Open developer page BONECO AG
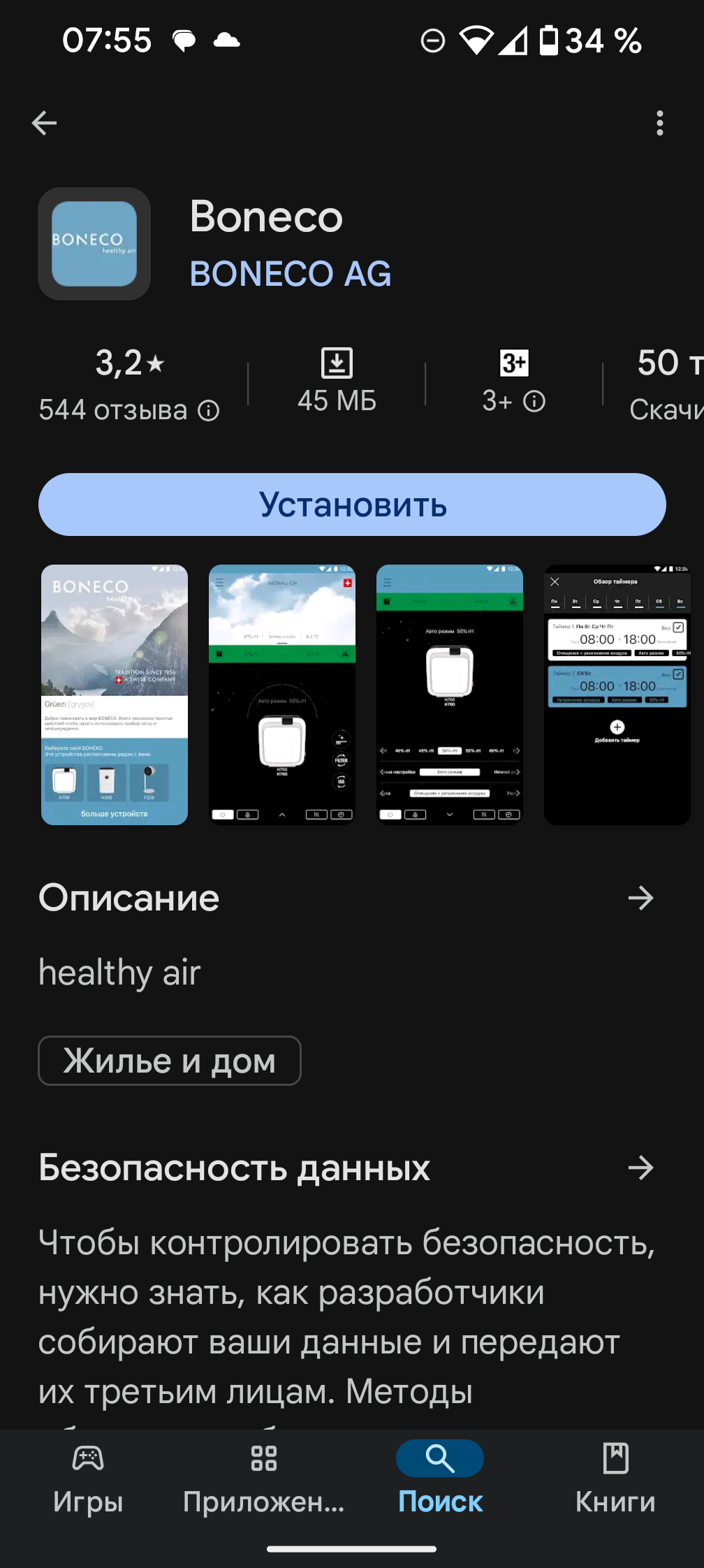The width and height of the screenshot is (704, 1568). pyautogui.click(x=291, y=273)
